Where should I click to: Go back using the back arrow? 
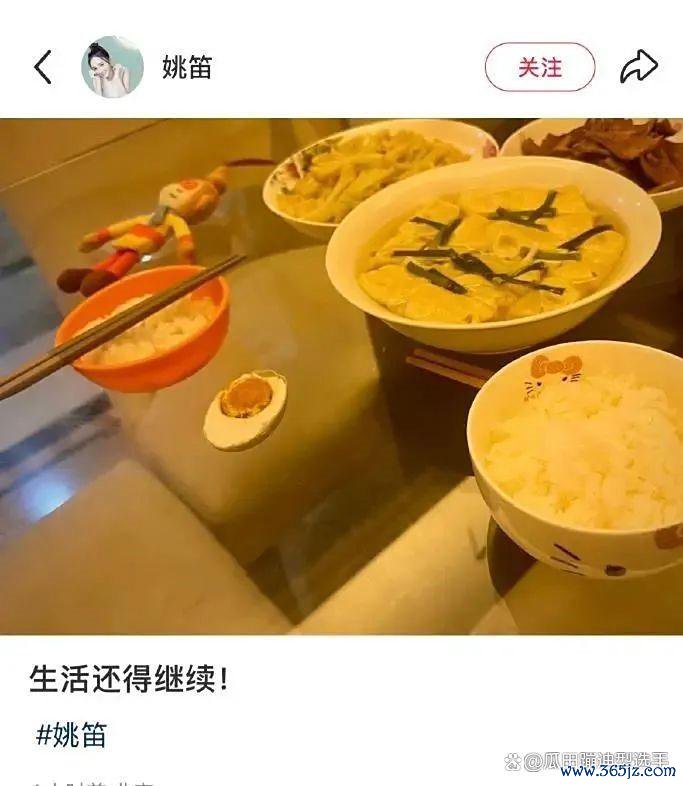point(42,67)
